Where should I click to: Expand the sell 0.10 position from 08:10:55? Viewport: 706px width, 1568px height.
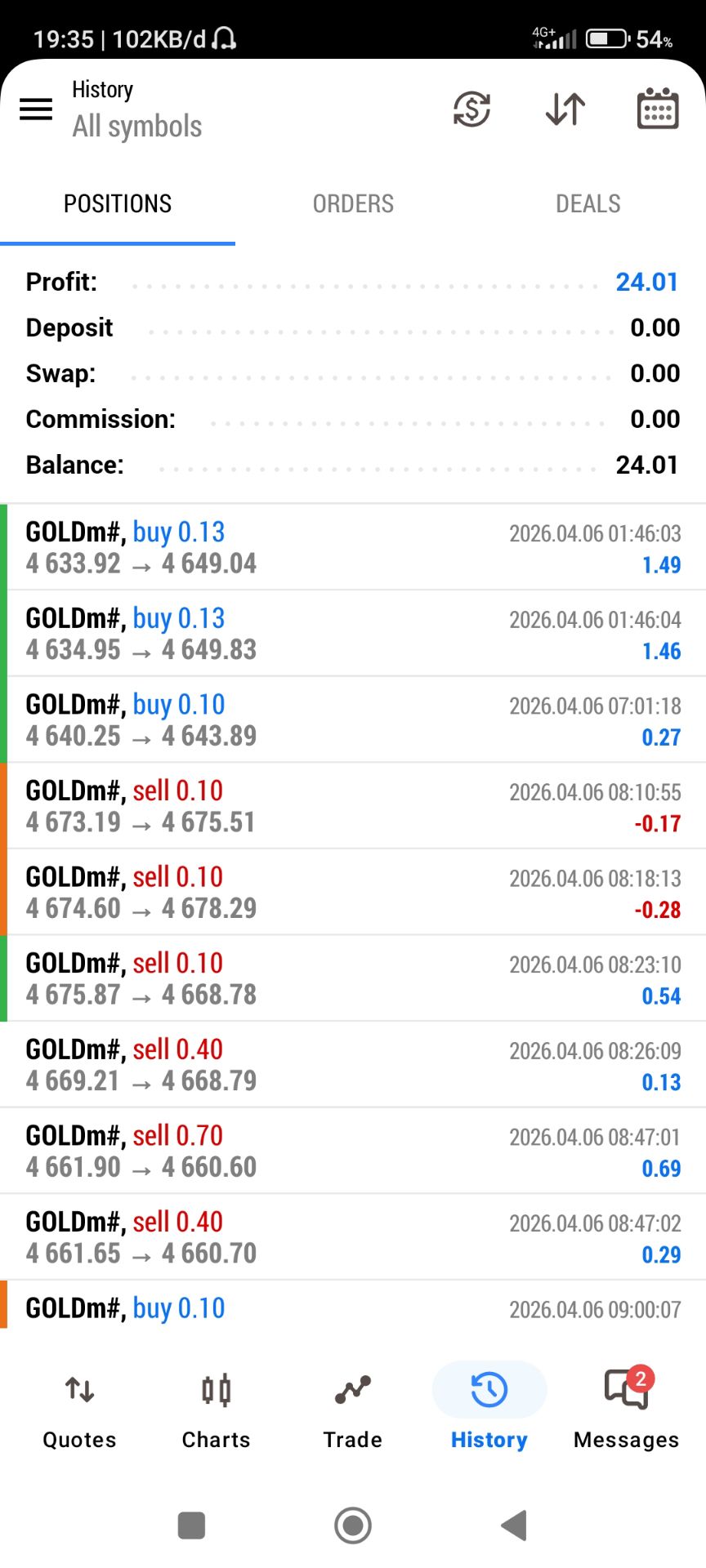pyautogui.click(x=353, y=806)
